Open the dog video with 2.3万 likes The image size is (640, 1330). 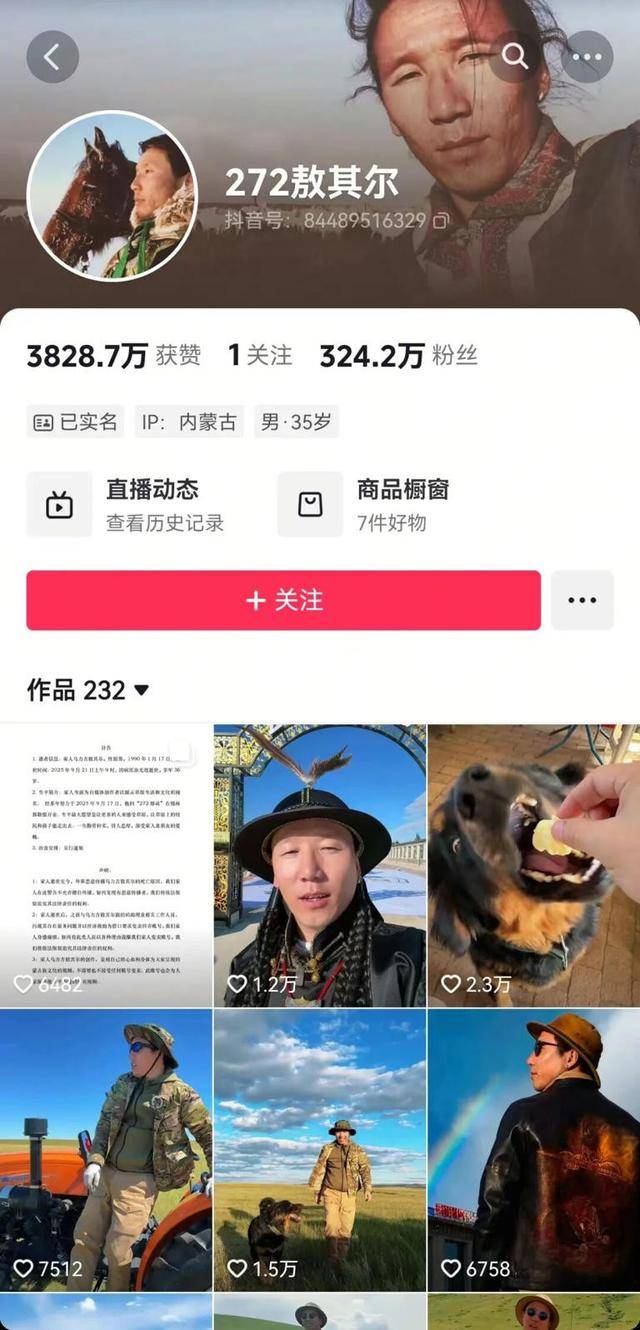534,865
